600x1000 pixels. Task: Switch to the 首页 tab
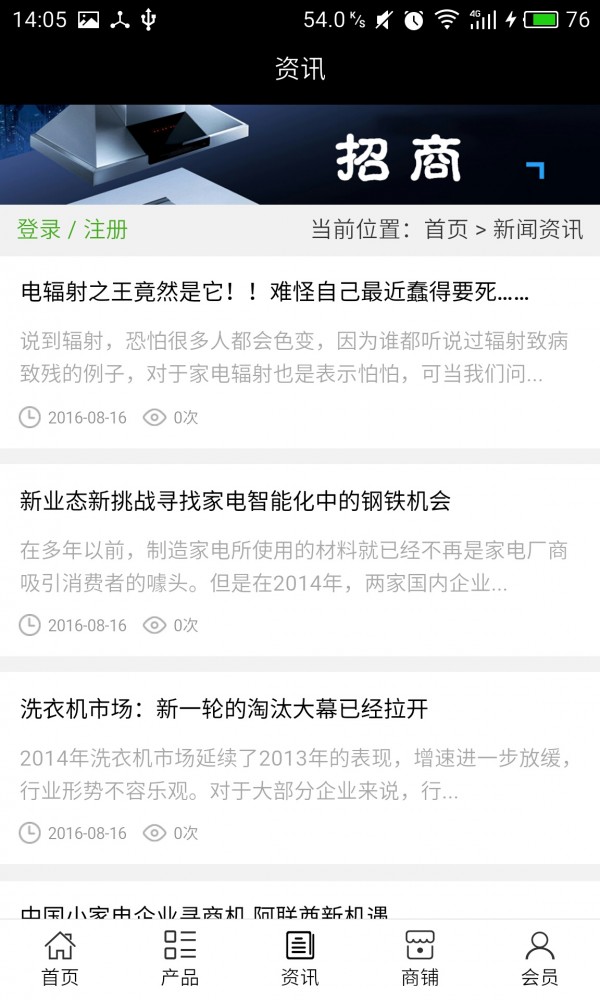(x=60, y=958)
